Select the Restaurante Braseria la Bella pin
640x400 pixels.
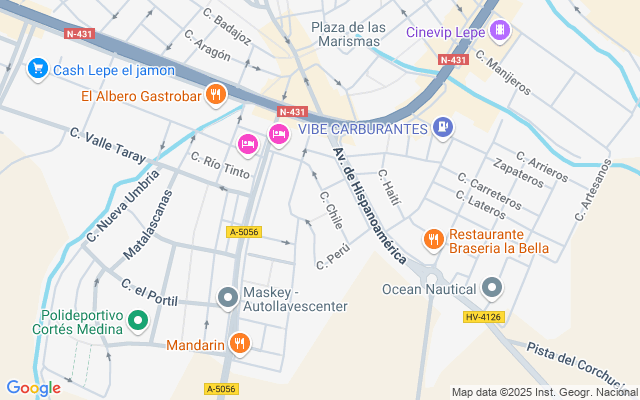pyautogui.click(x=433, y=238)
